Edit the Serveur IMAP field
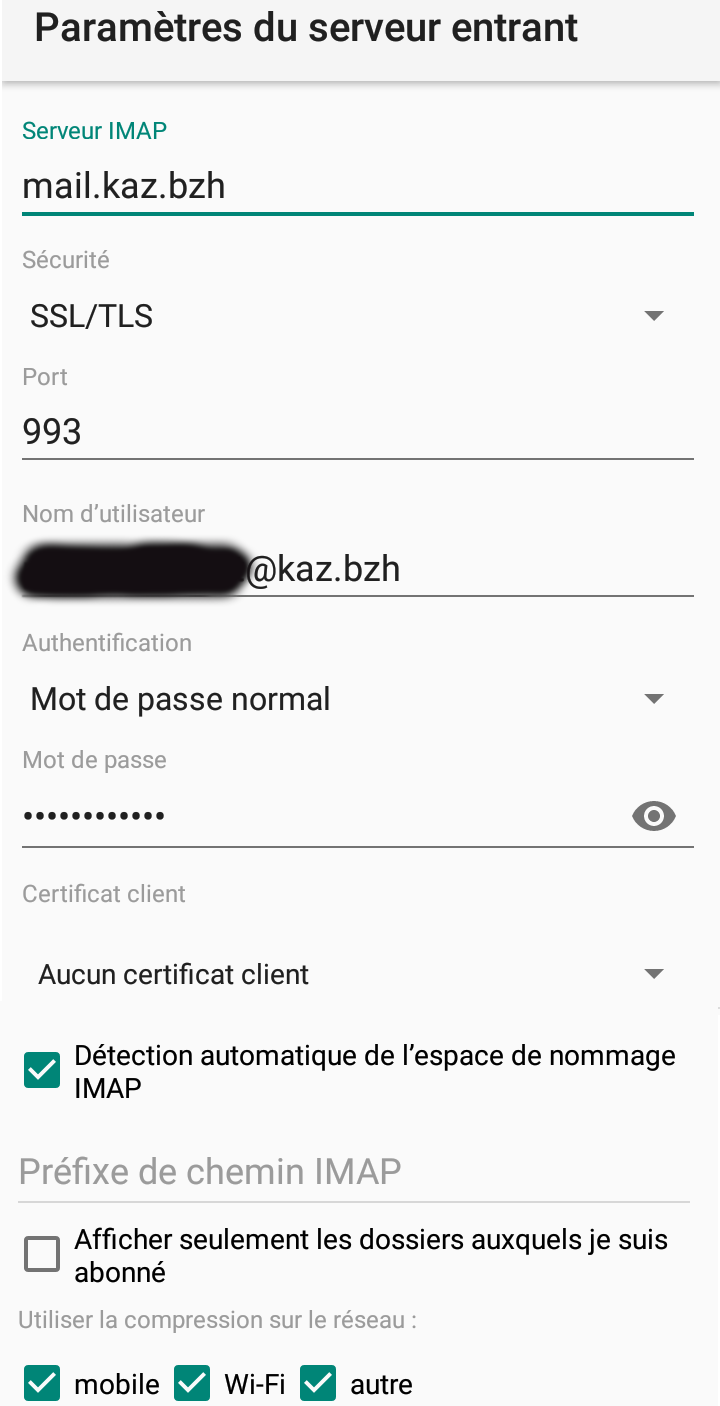This screenshot has width=720, height=1406. coord(356,187)
